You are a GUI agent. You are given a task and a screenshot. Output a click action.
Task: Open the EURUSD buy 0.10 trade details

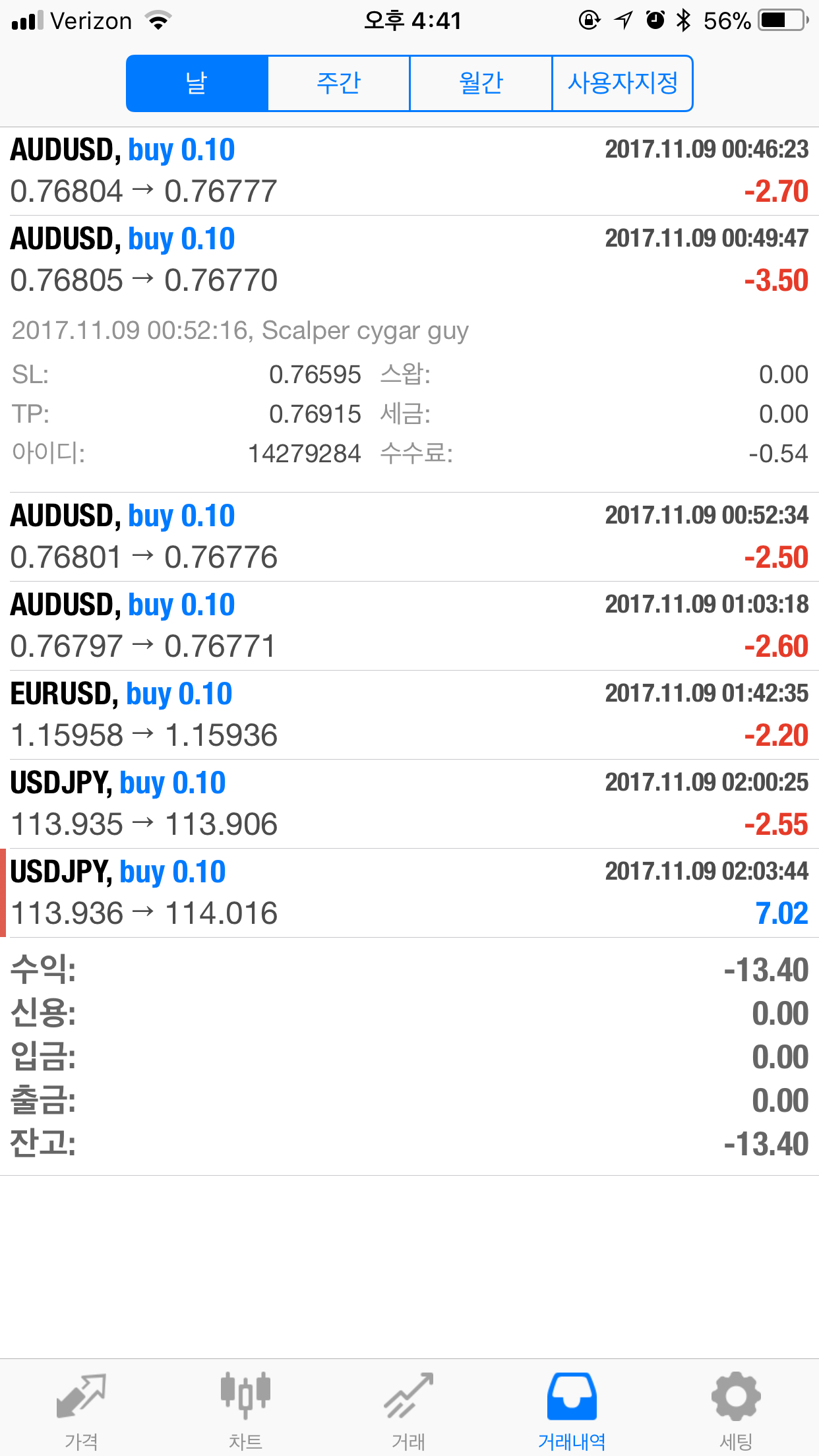point(409,715)
